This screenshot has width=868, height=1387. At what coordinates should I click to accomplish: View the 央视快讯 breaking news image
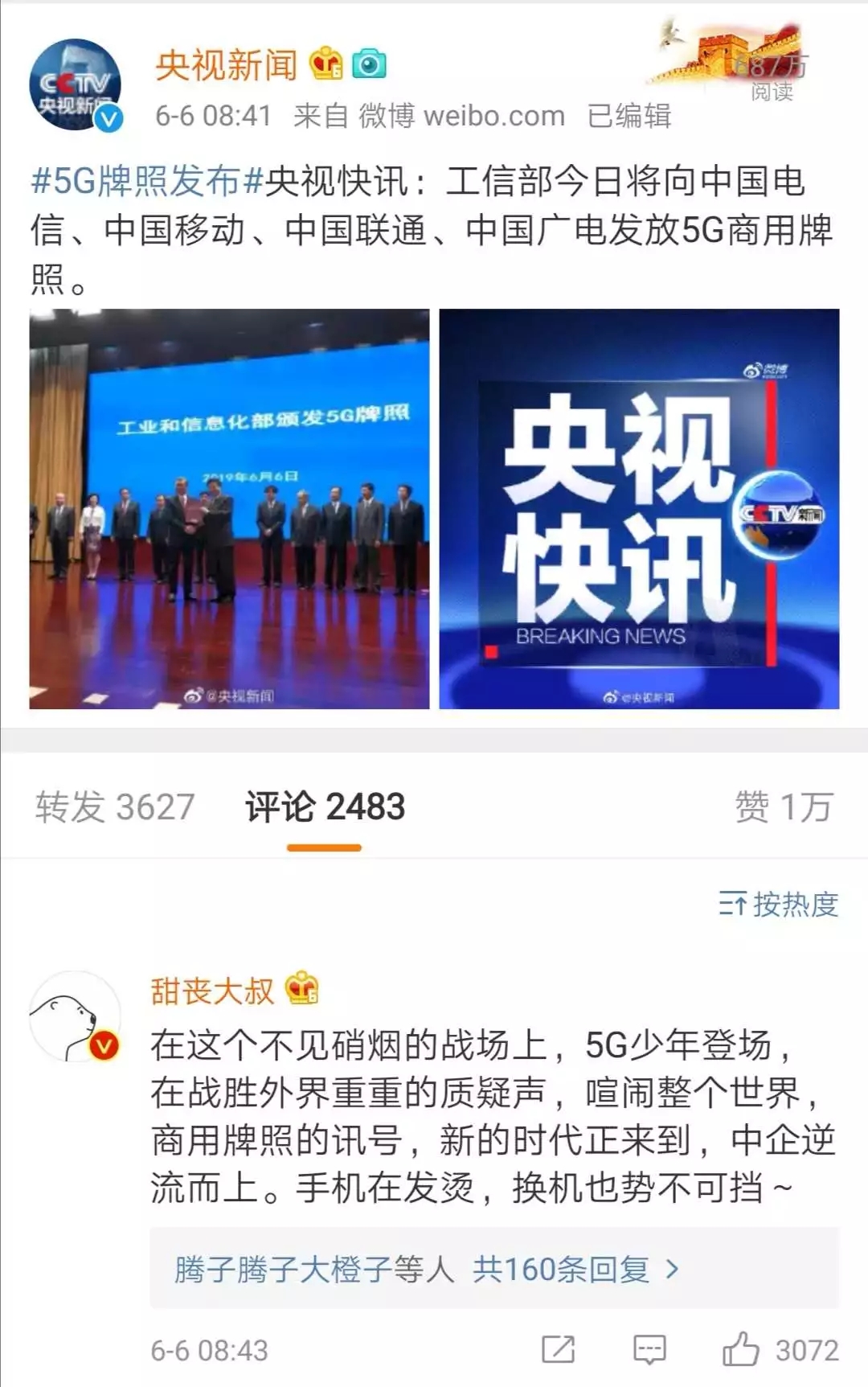[639, 509]
